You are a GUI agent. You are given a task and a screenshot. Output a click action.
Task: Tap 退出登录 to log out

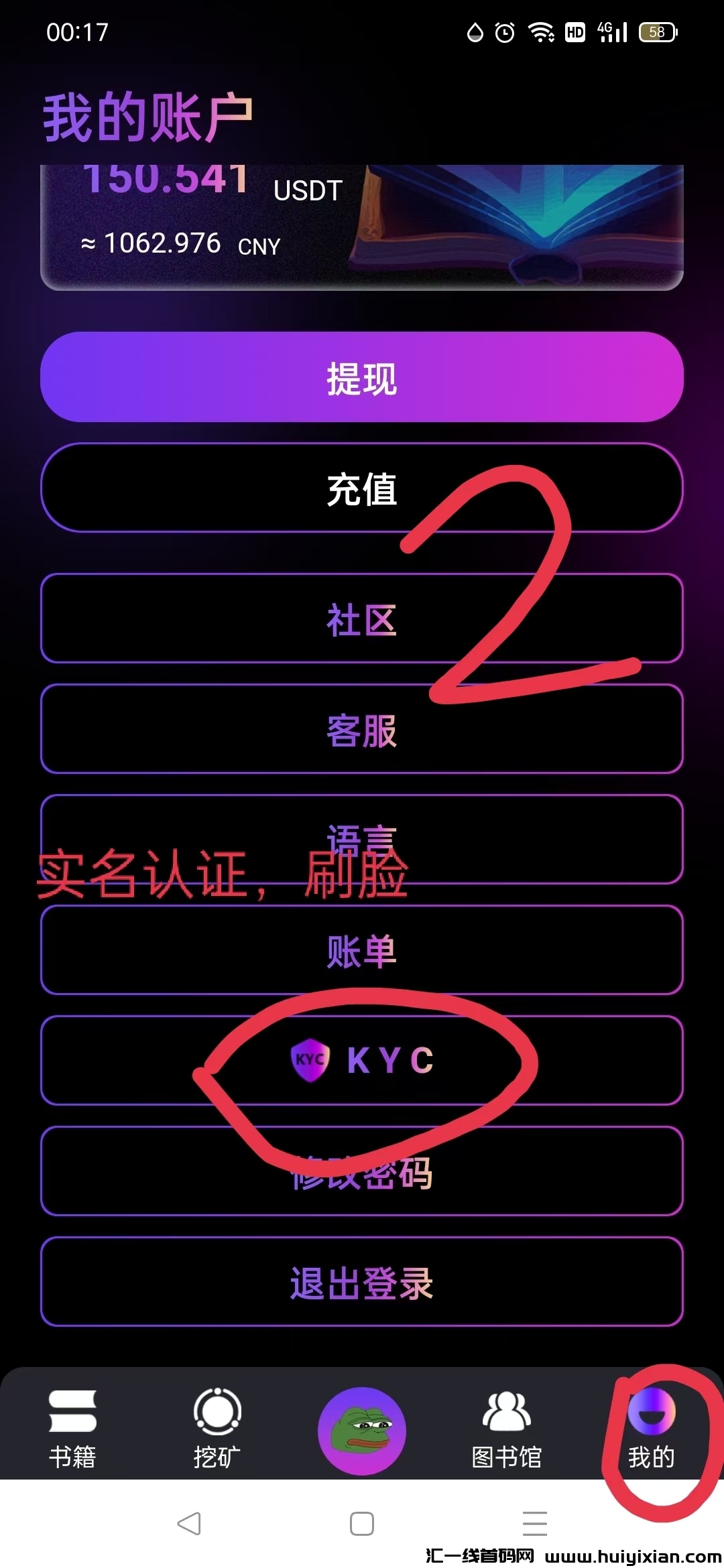click(x=362, y=1281)
